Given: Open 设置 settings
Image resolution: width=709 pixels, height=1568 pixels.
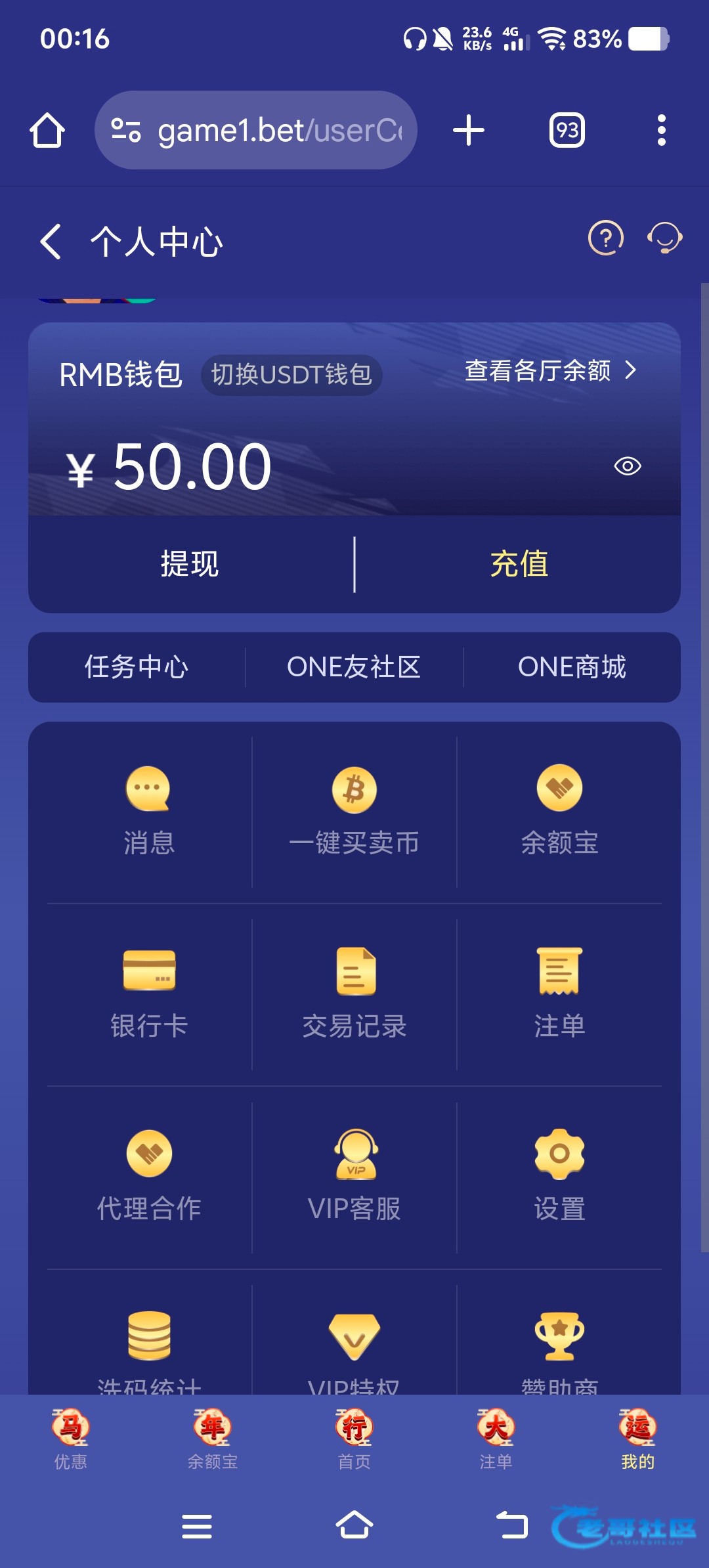Looking at the screenshot, I should [x=559, y=1176].
